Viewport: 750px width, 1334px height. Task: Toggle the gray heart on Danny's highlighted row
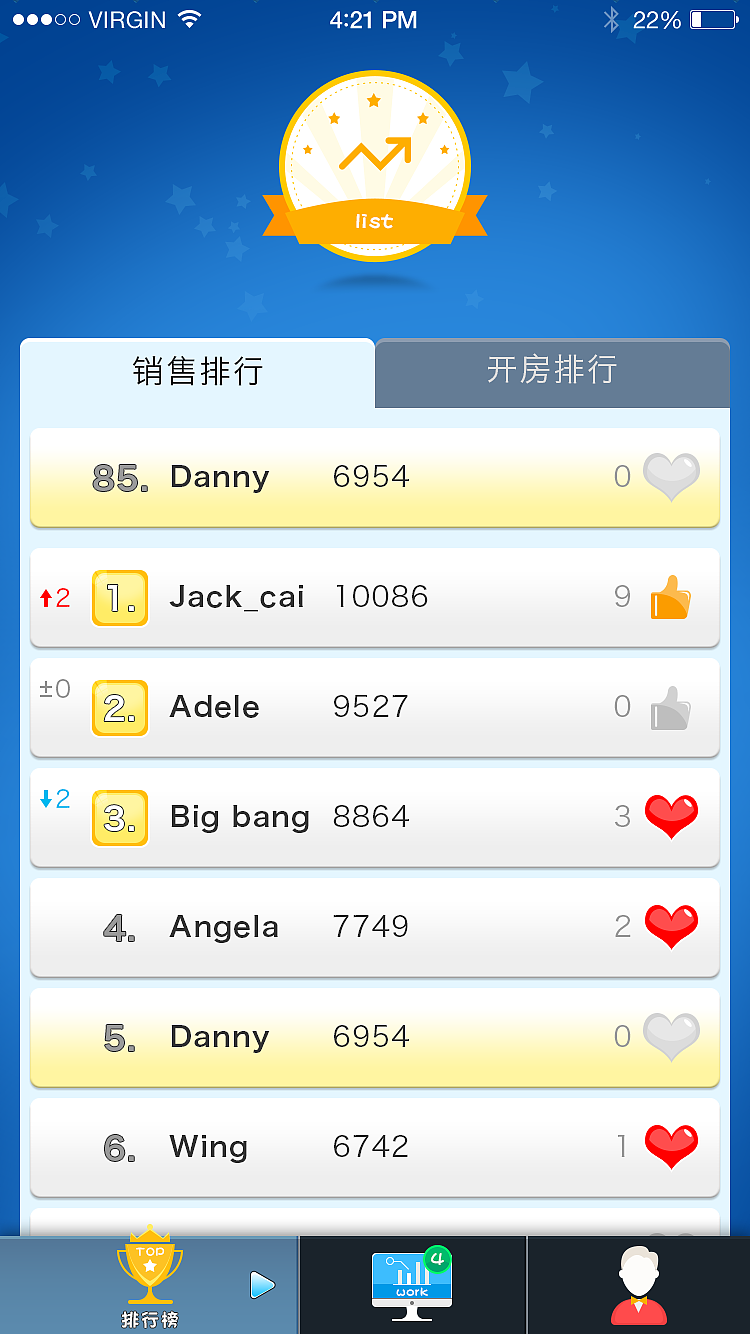coord(671,477)
